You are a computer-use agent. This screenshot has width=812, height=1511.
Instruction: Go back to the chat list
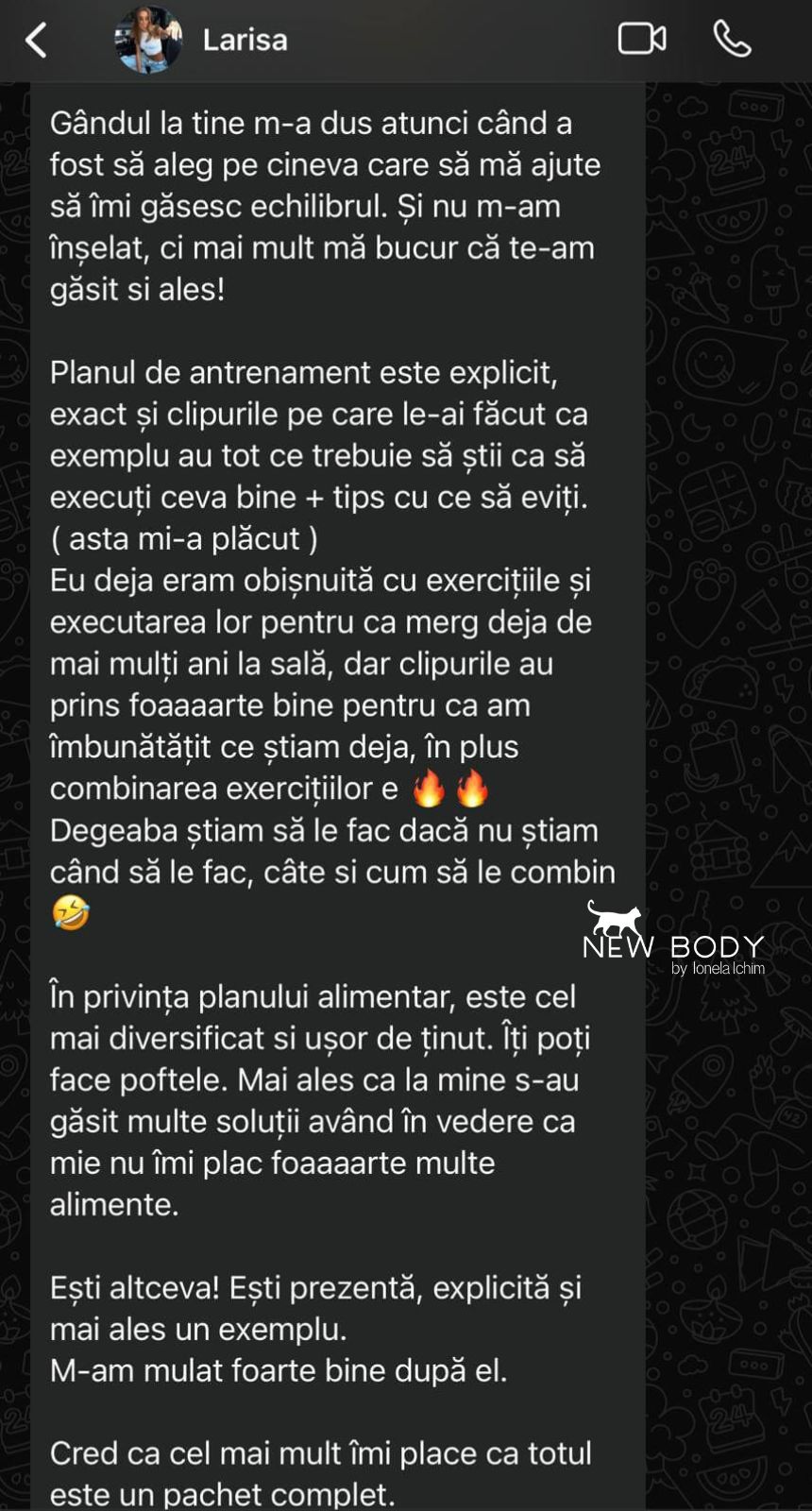point(37,41)
